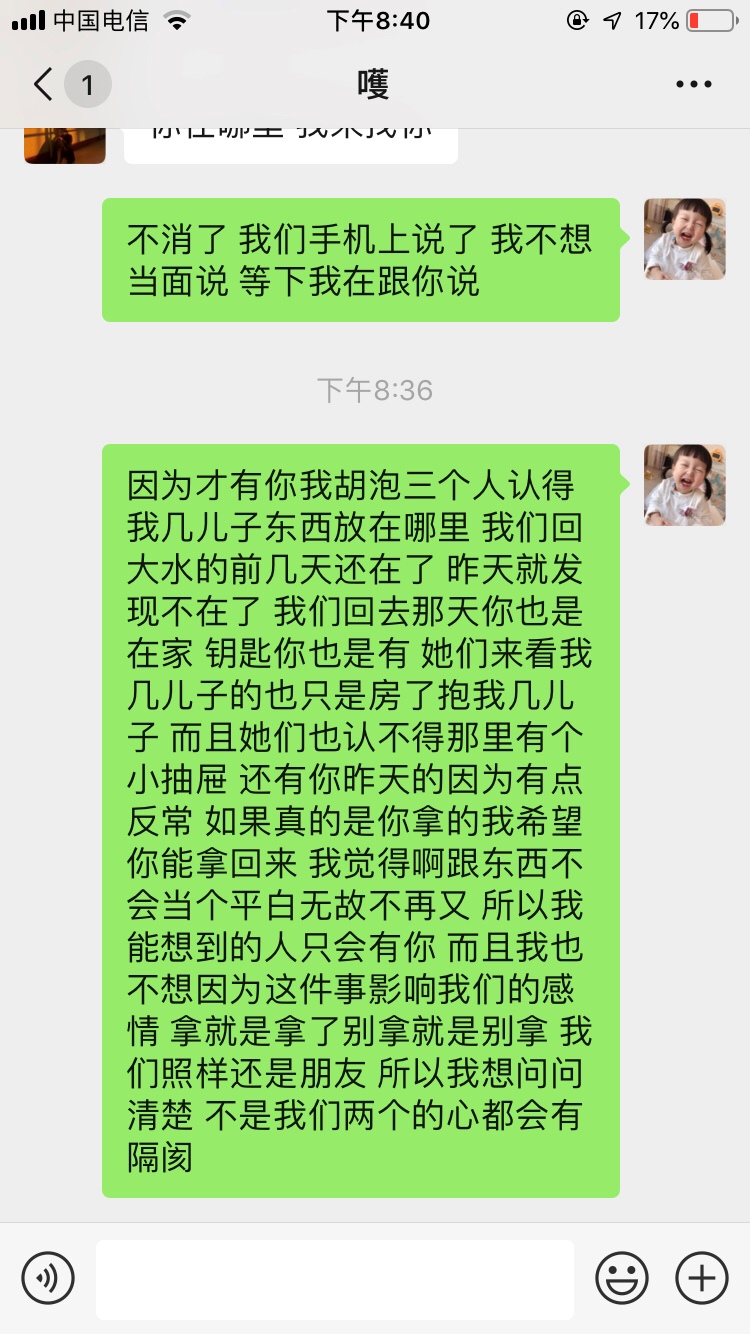Switch to voice message input
750x1334 pixels.
tap(48, 1278)
